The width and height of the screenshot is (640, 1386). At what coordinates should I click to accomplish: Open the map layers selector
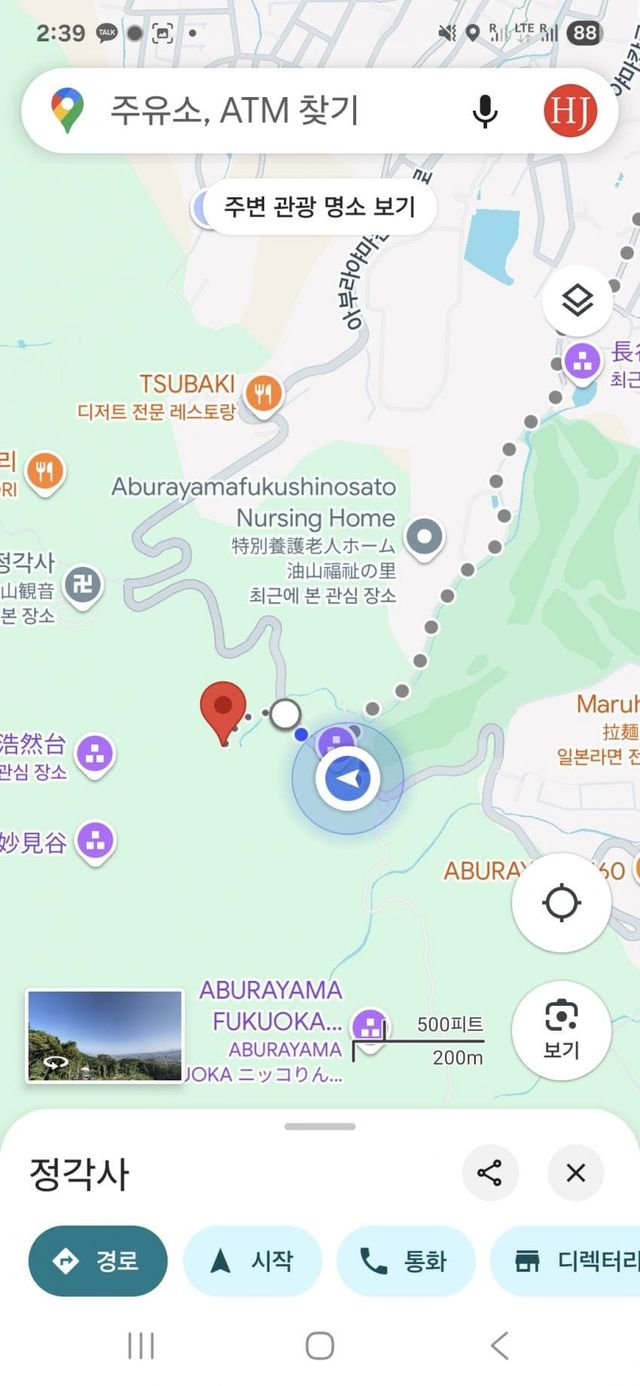coord(577,301)
